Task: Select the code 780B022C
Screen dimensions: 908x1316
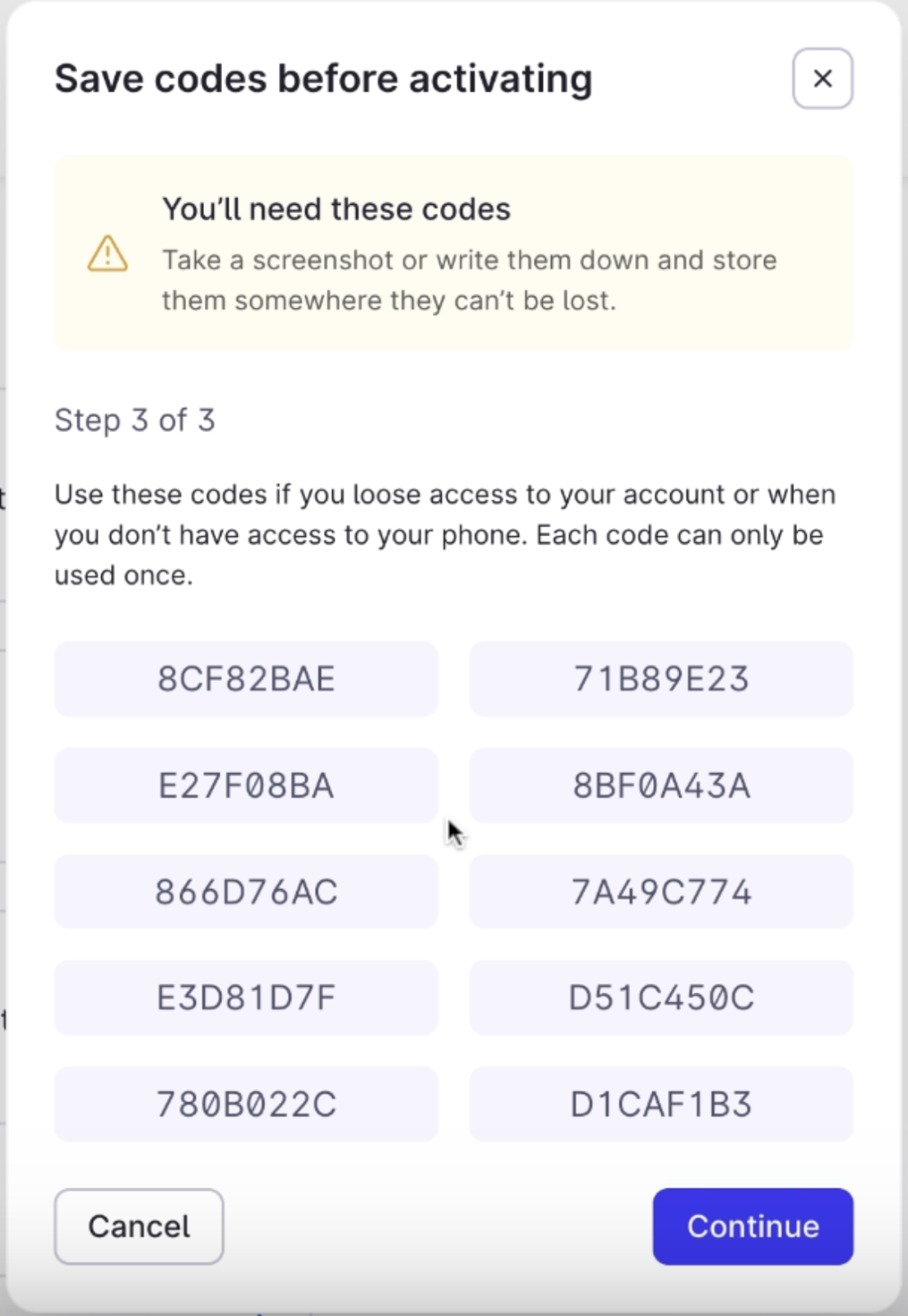Action: [245, 1104]
